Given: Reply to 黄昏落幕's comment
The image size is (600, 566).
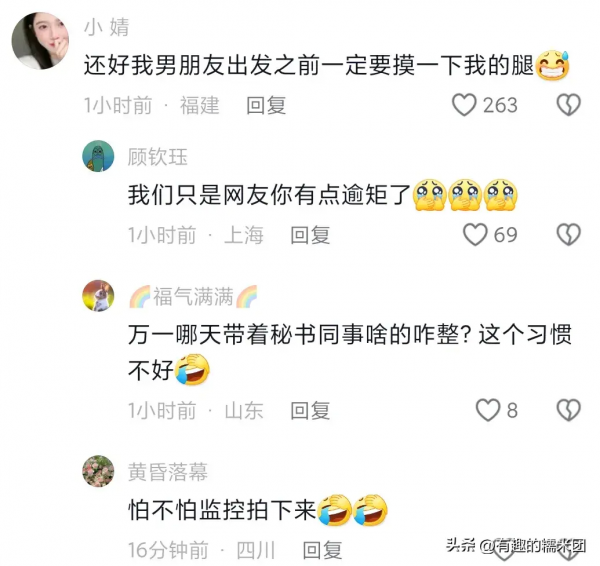Looking at the screenshot, I should click(322, 549).
